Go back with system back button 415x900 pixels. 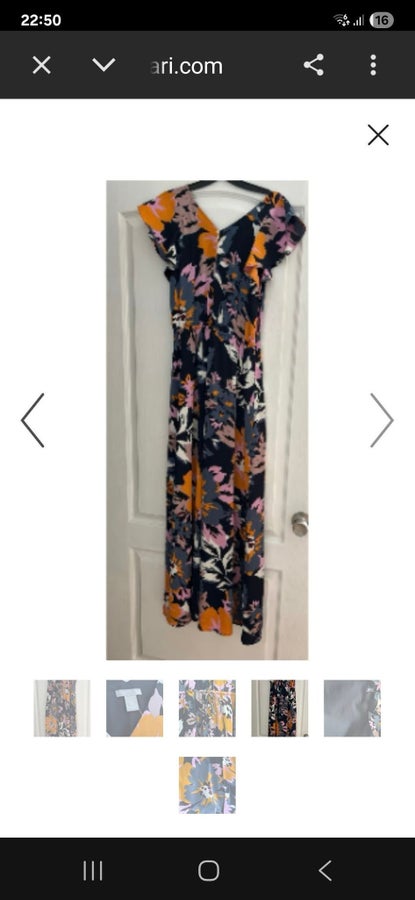(x=325, y=870)
